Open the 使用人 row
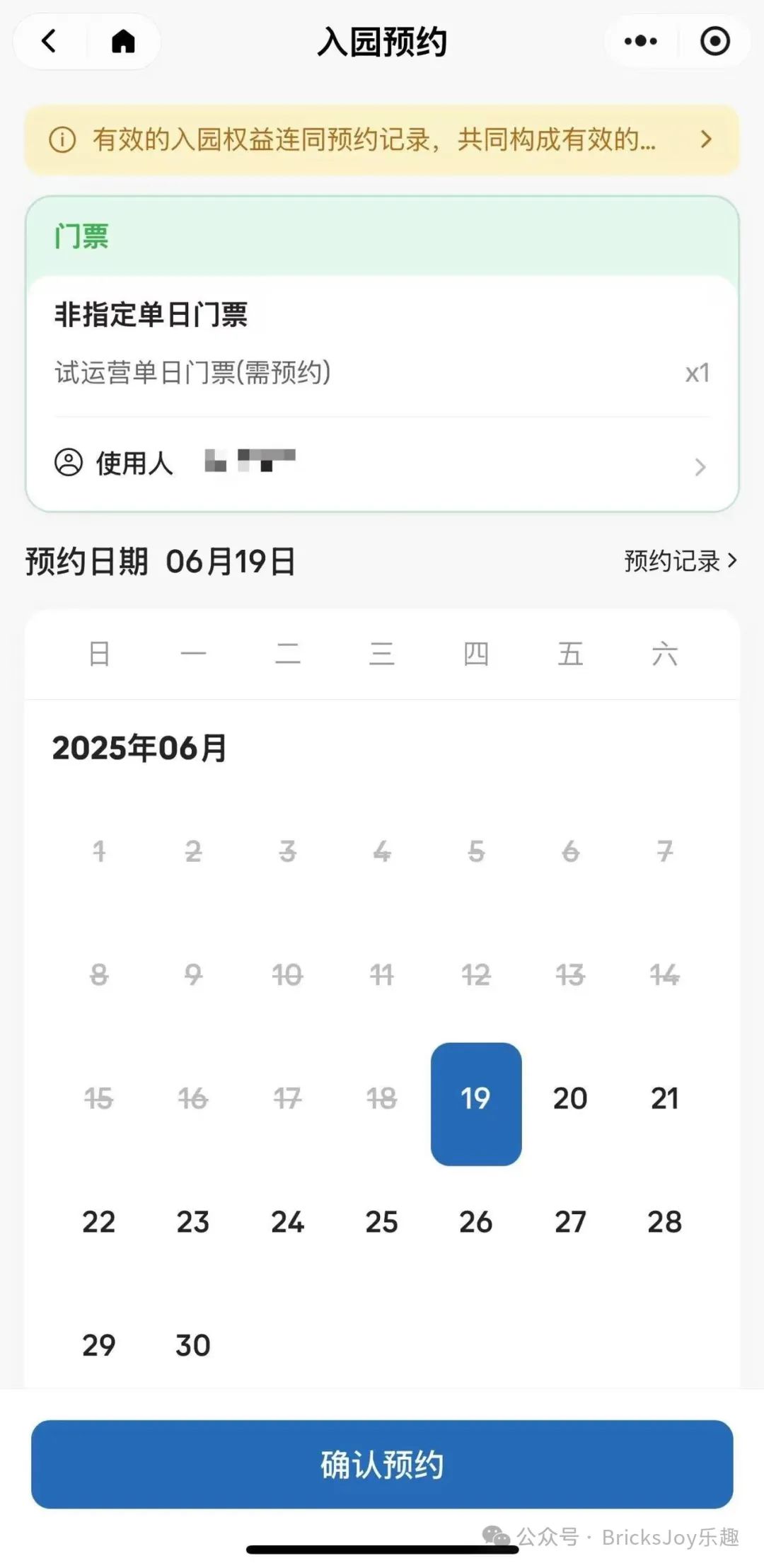Image resolution: width=764 pixels, height=1568 pixels. click(x=382, y=464)
